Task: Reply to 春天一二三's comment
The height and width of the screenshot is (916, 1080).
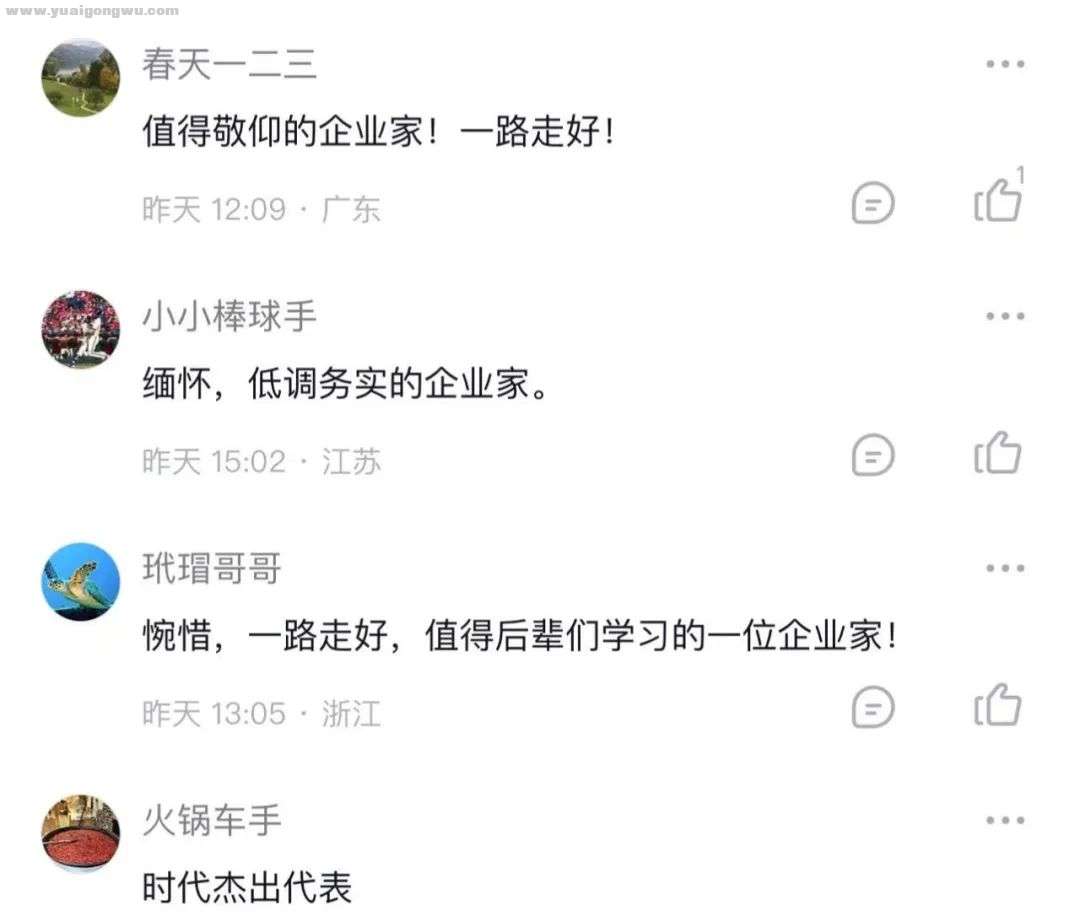Action: click(x=872, y=204)
